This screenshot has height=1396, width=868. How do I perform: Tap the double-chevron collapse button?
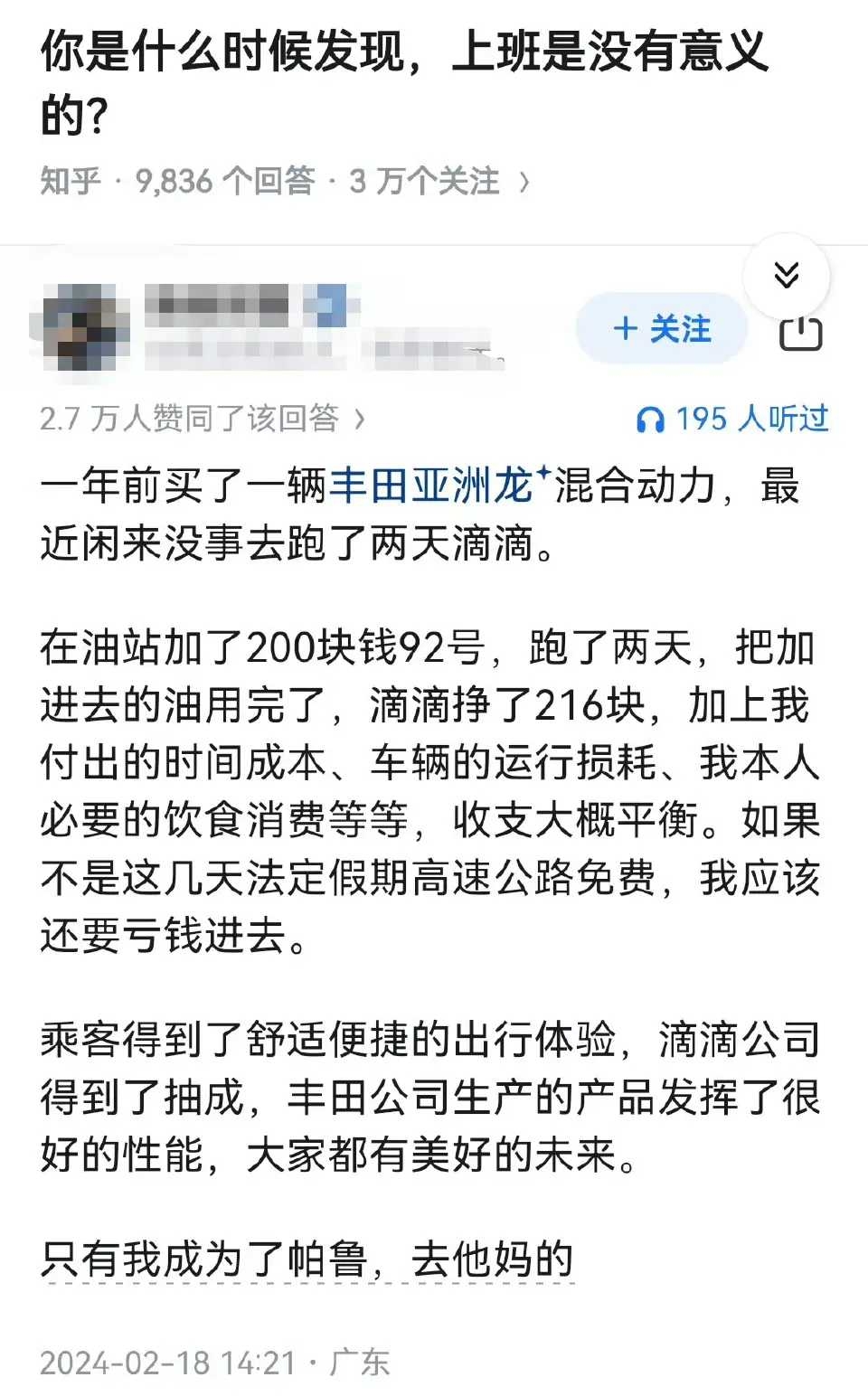[x=786, y=275]
